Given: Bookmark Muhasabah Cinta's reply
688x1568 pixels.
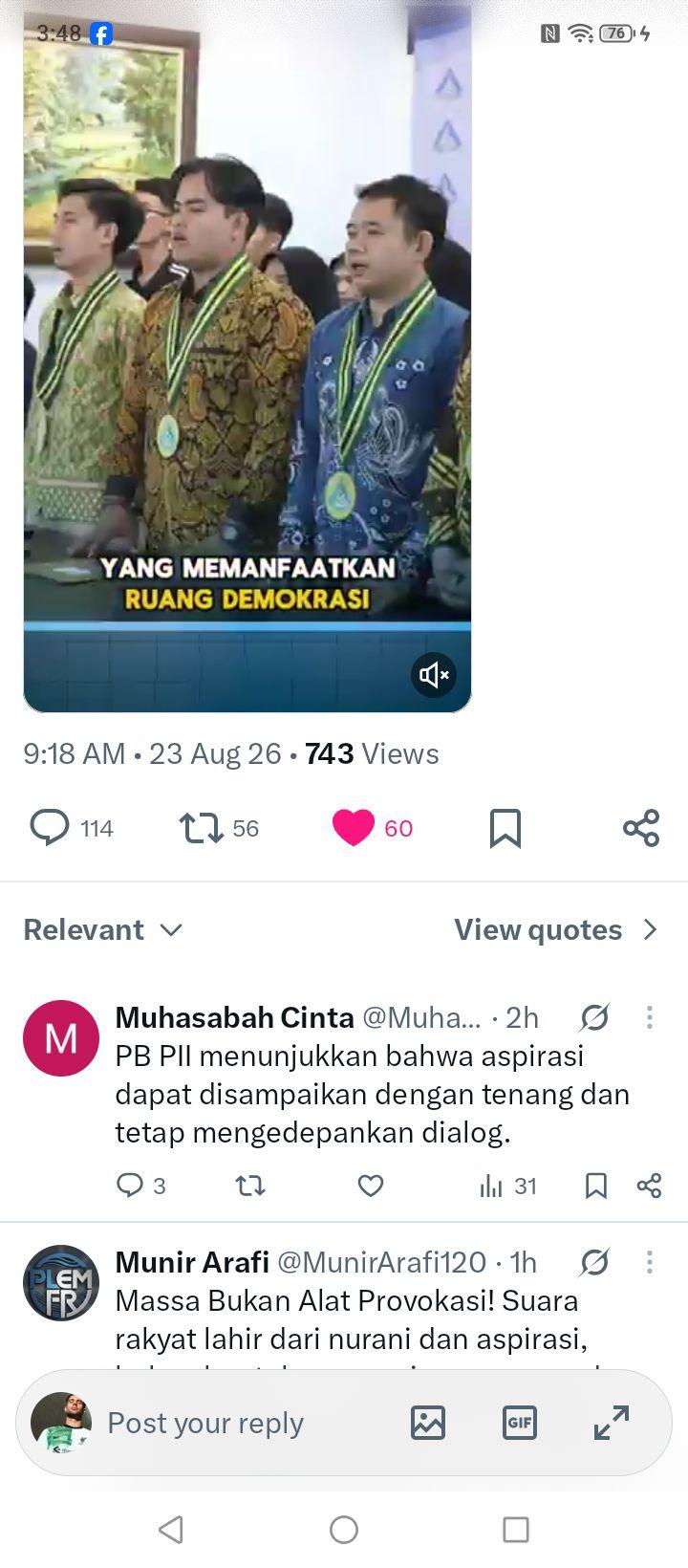Looking at the screenshot, I should [x=596, y=1187].
